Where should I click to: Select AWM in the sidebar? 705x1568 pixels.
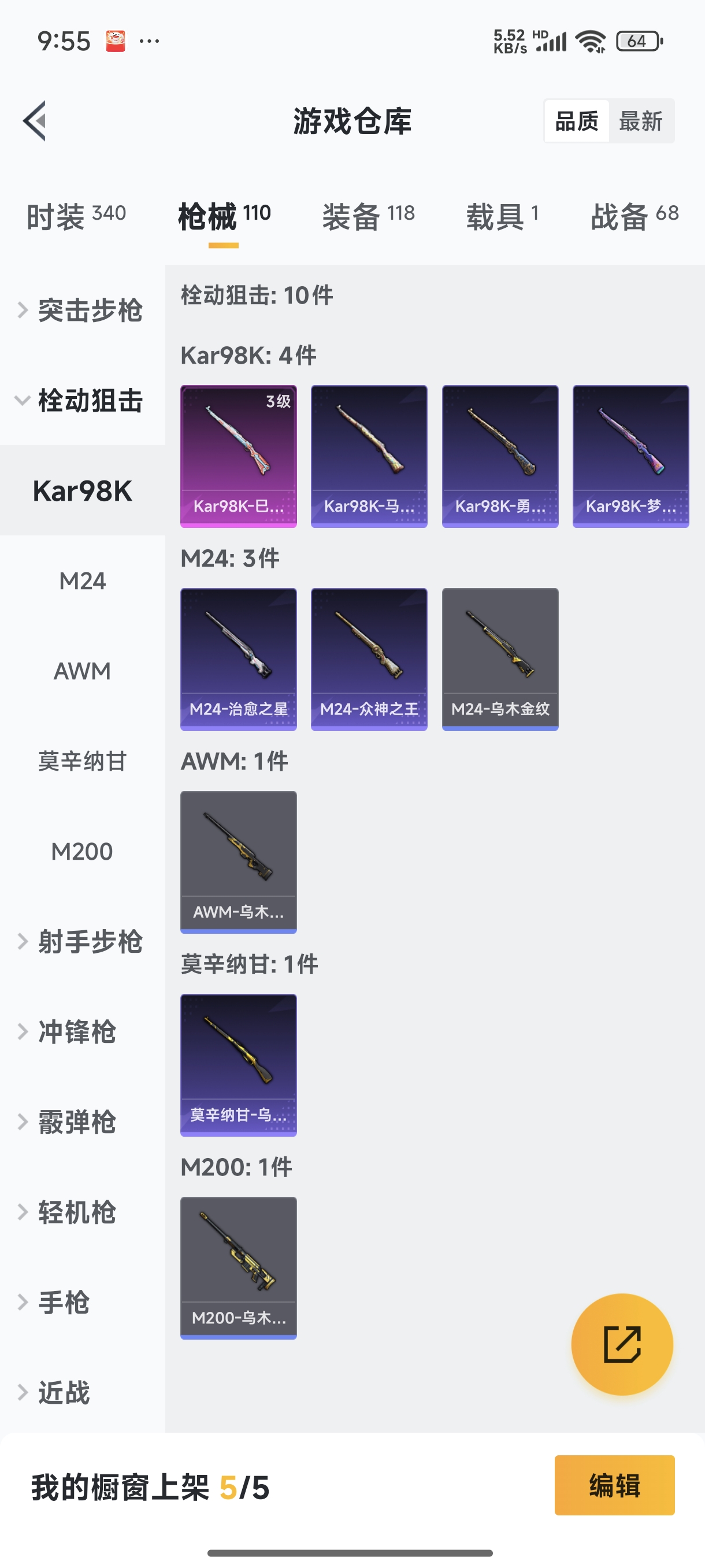tap(82, 671)
